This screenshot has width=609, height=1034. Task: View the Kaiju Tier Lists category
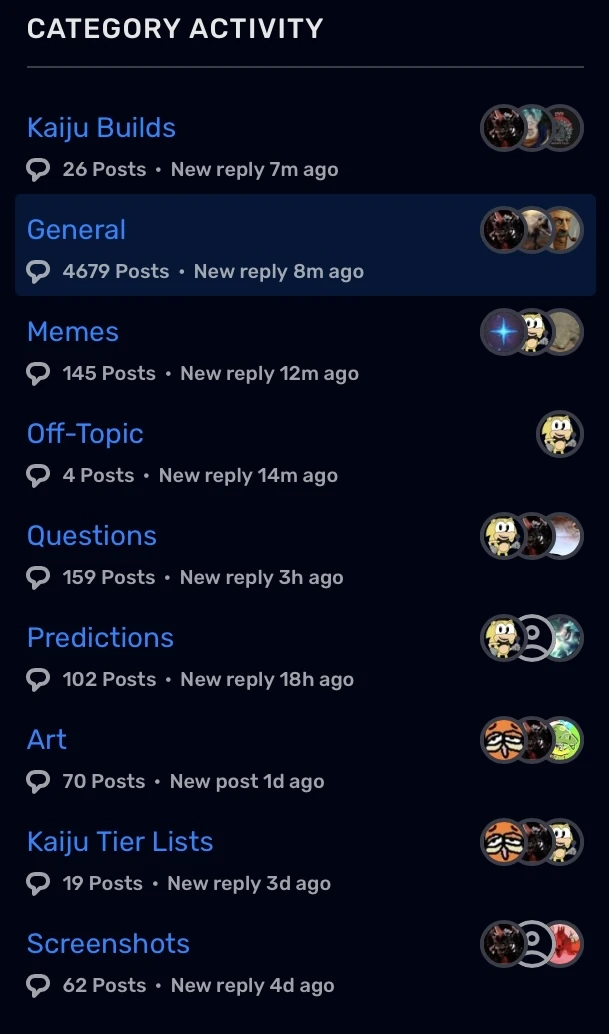[120, 842]
